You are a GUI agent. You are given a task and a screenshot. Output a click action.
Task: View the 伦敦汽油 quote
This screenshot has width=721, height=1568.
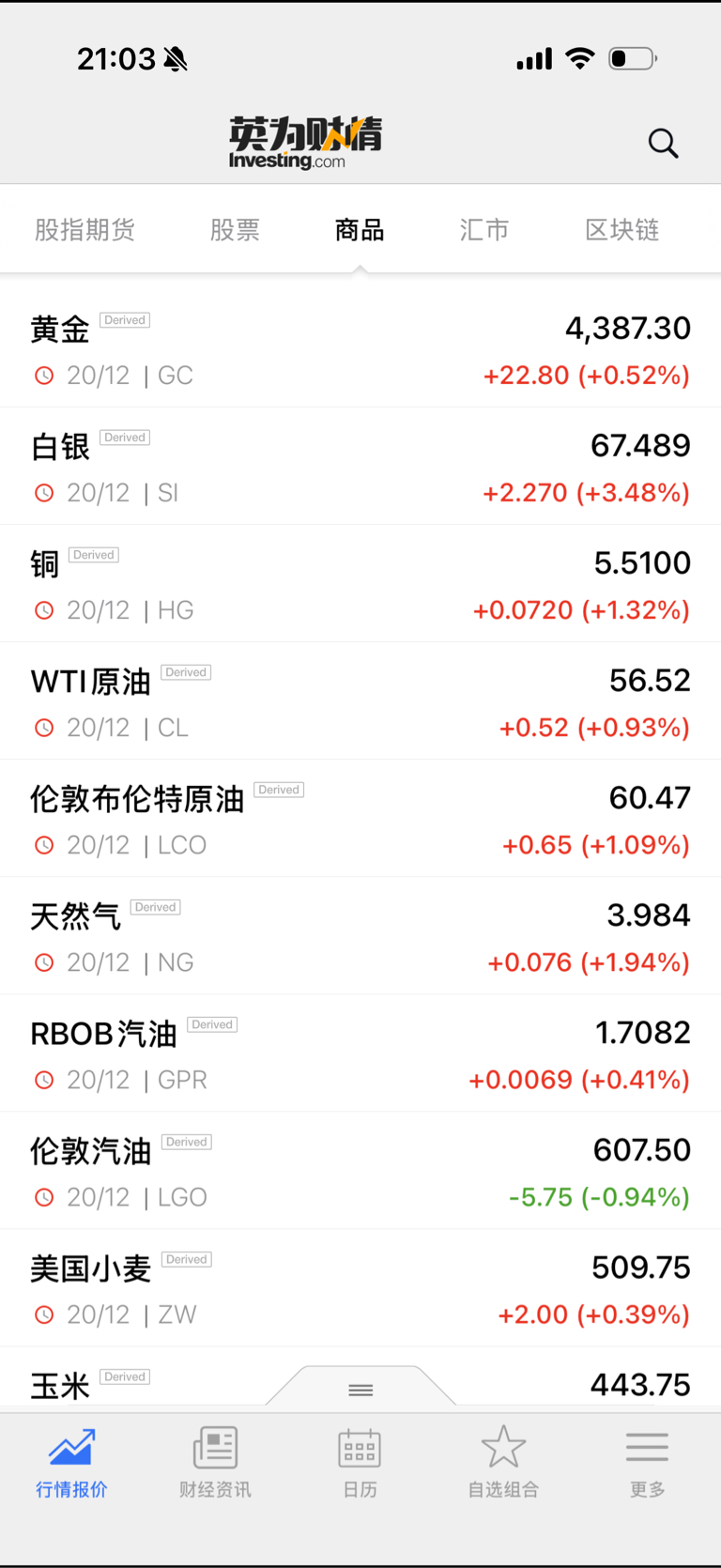click(x=360, y=1171)
